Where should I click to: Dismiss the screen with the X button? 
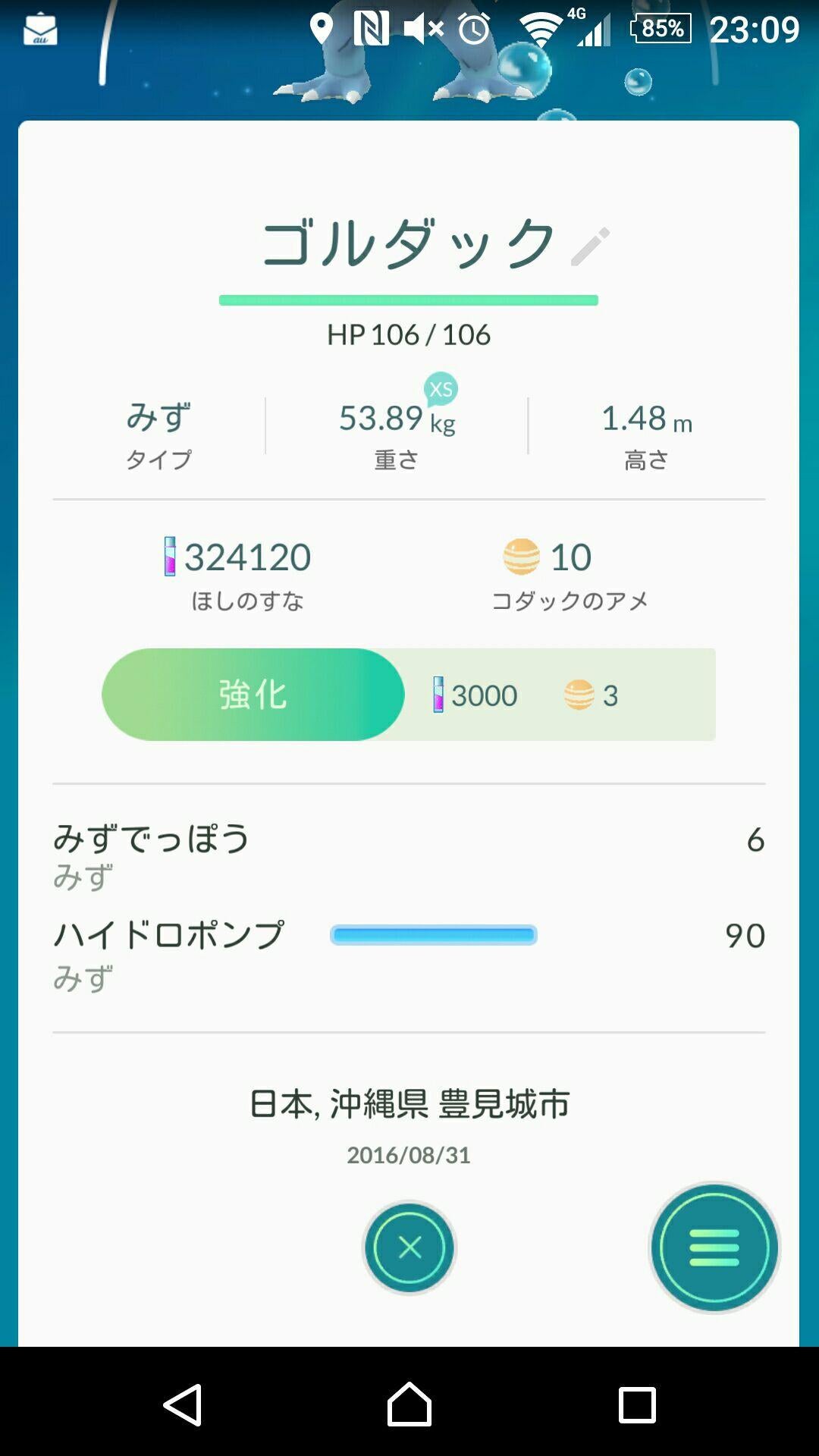point(409,1247)
